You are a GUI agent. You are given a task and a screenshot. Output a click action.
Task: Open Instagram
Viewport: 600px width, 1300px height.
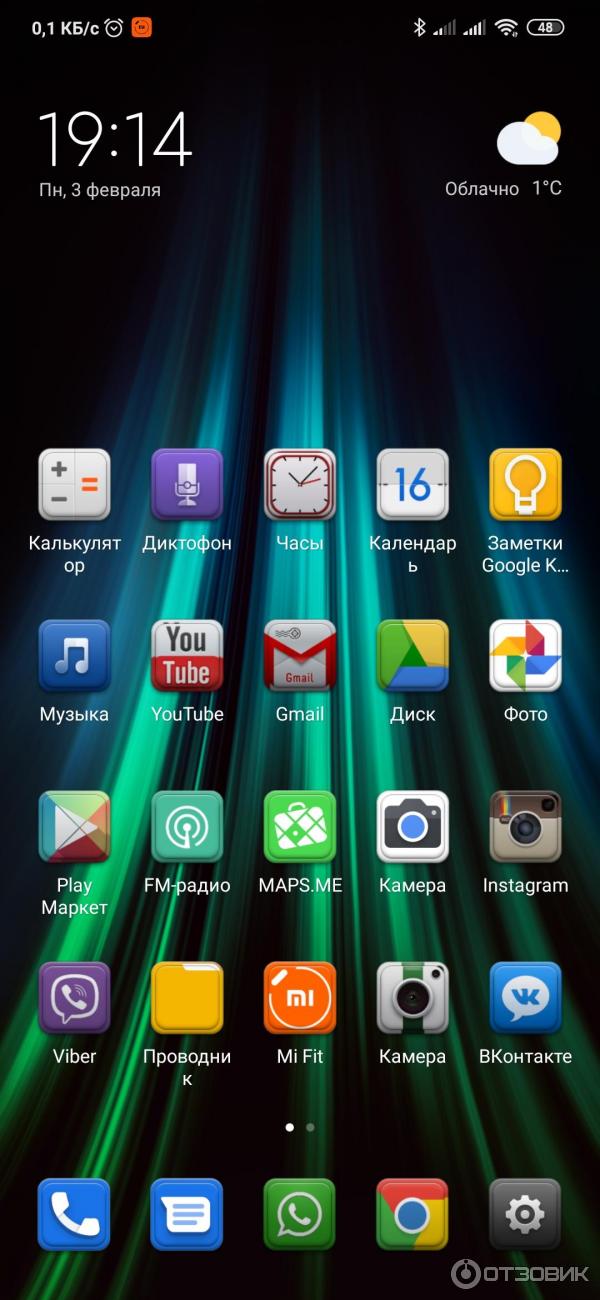[x=525, y=827]
